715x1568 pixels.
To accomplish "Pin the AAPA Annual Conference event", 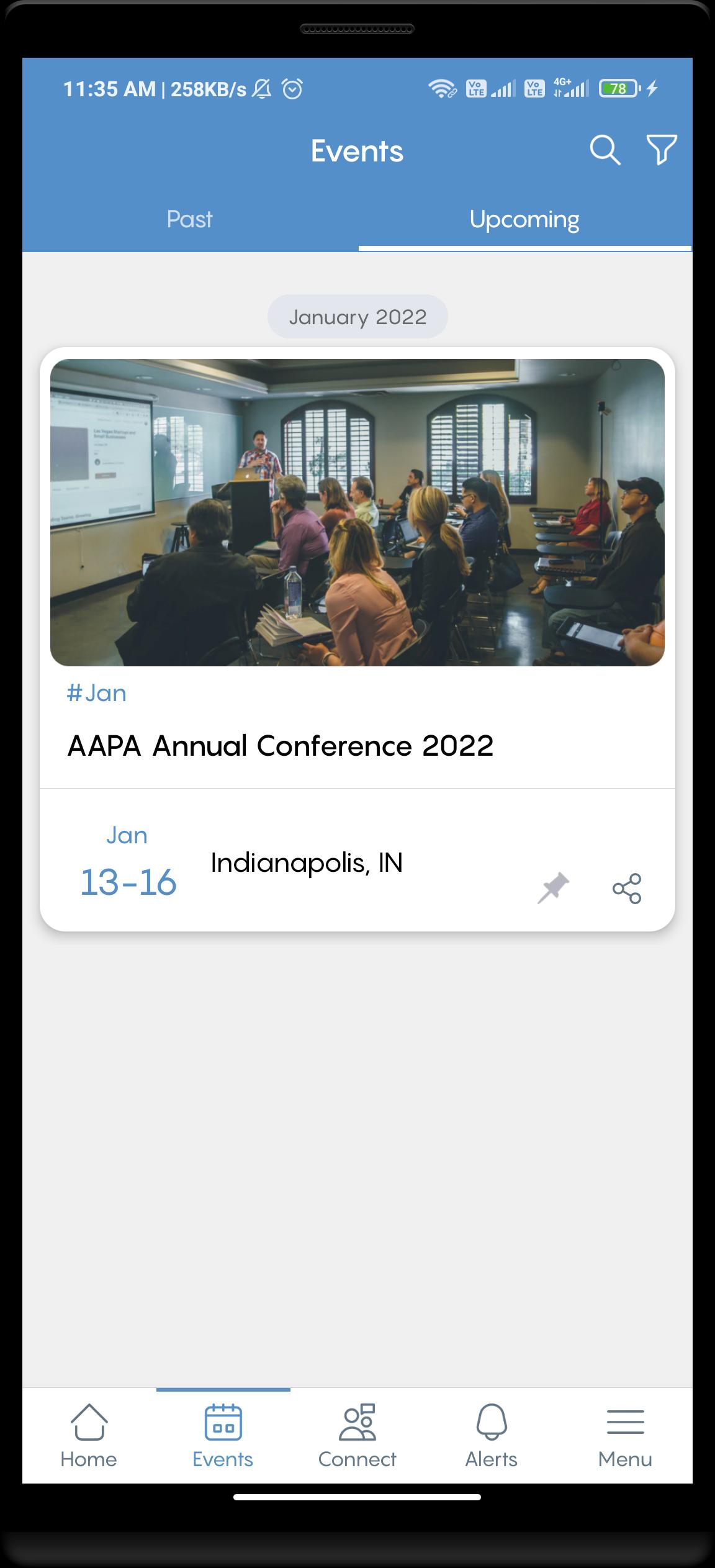I will click(553, 887).
